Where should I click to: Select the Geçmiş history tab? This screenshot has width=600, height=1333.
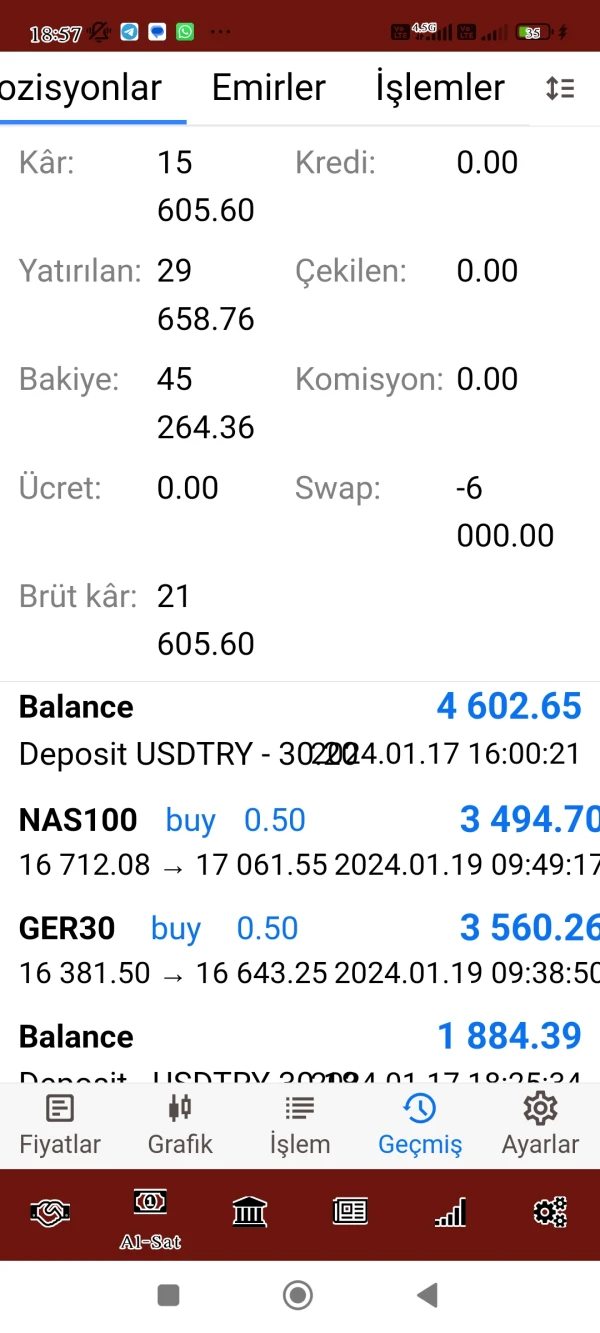420,1125
